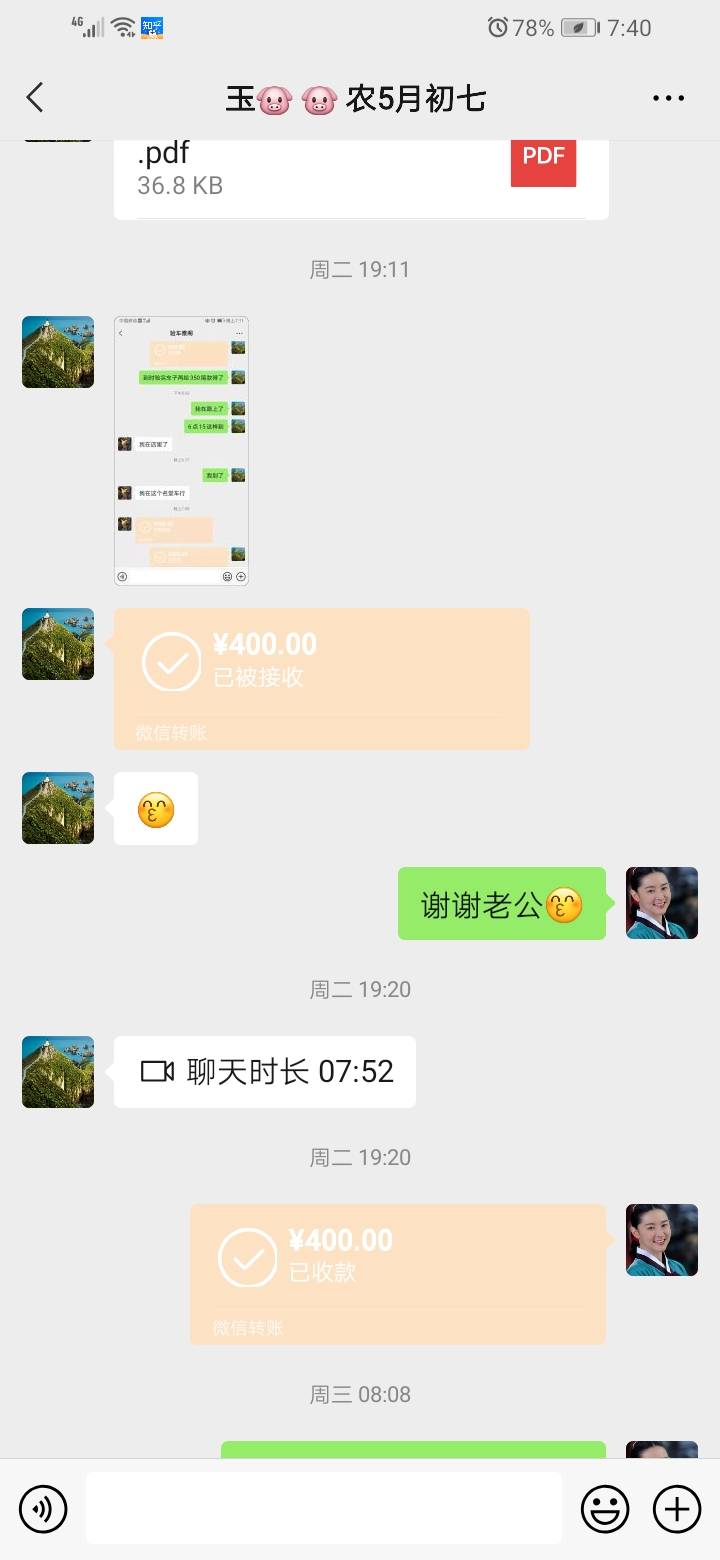Tap your own avatar next to 谢谢老公
This screenshot has height=1560, width=720.
pos(661,903)
